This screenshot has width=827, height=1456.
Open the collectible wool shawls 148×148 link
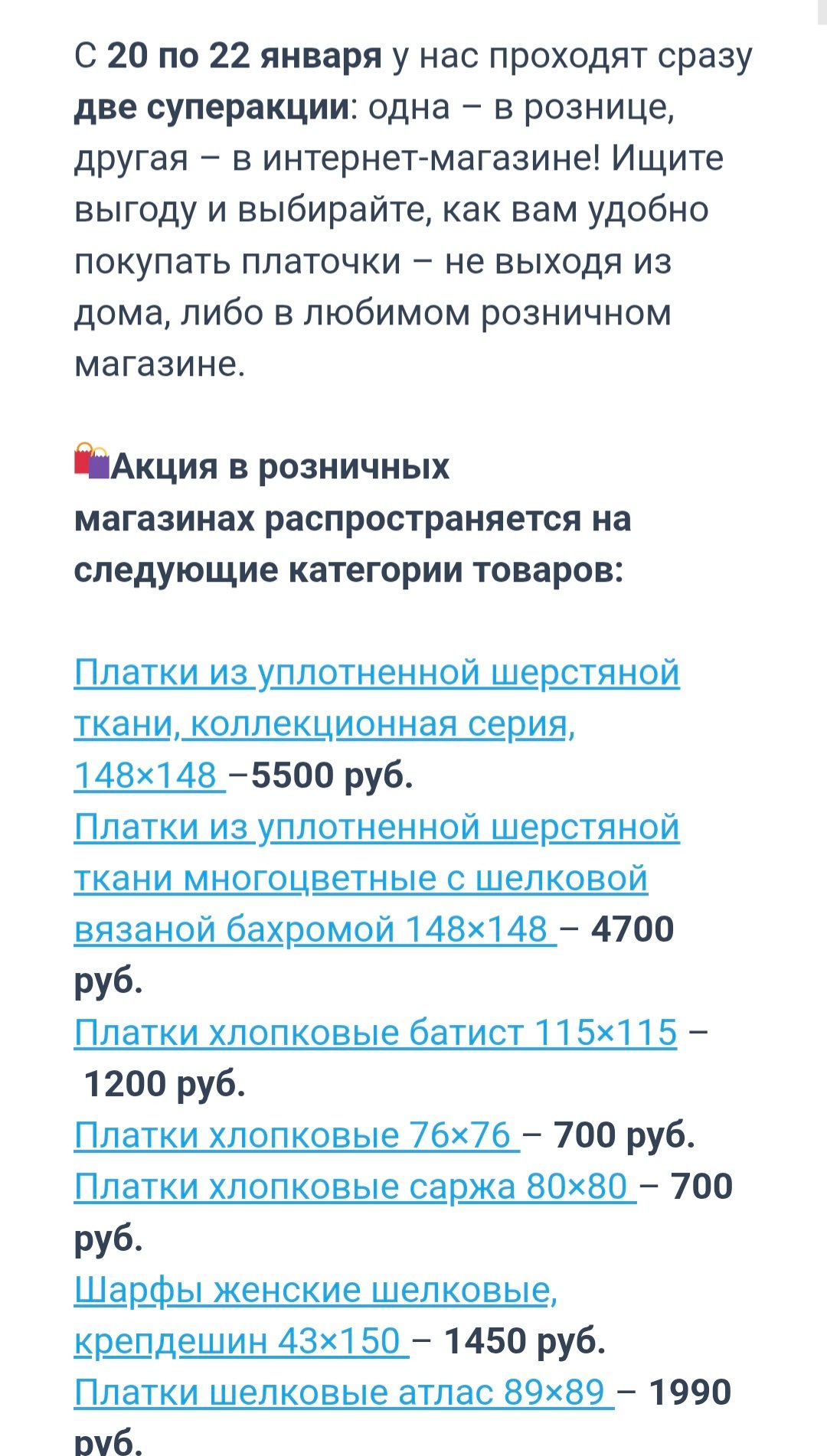pos(377,674)
